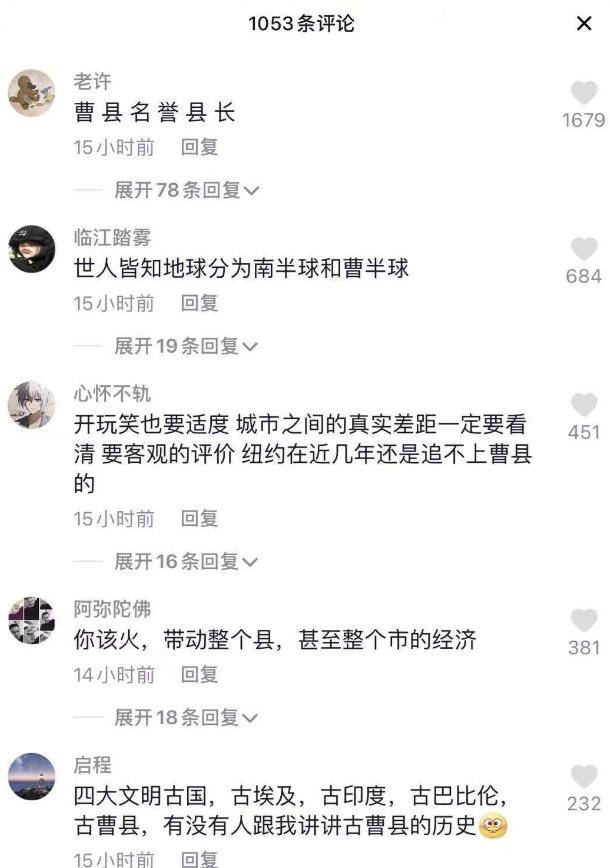The image size is (610, 868).
Task: Like 心怀不轨's comment
Action: coord(584,406)
